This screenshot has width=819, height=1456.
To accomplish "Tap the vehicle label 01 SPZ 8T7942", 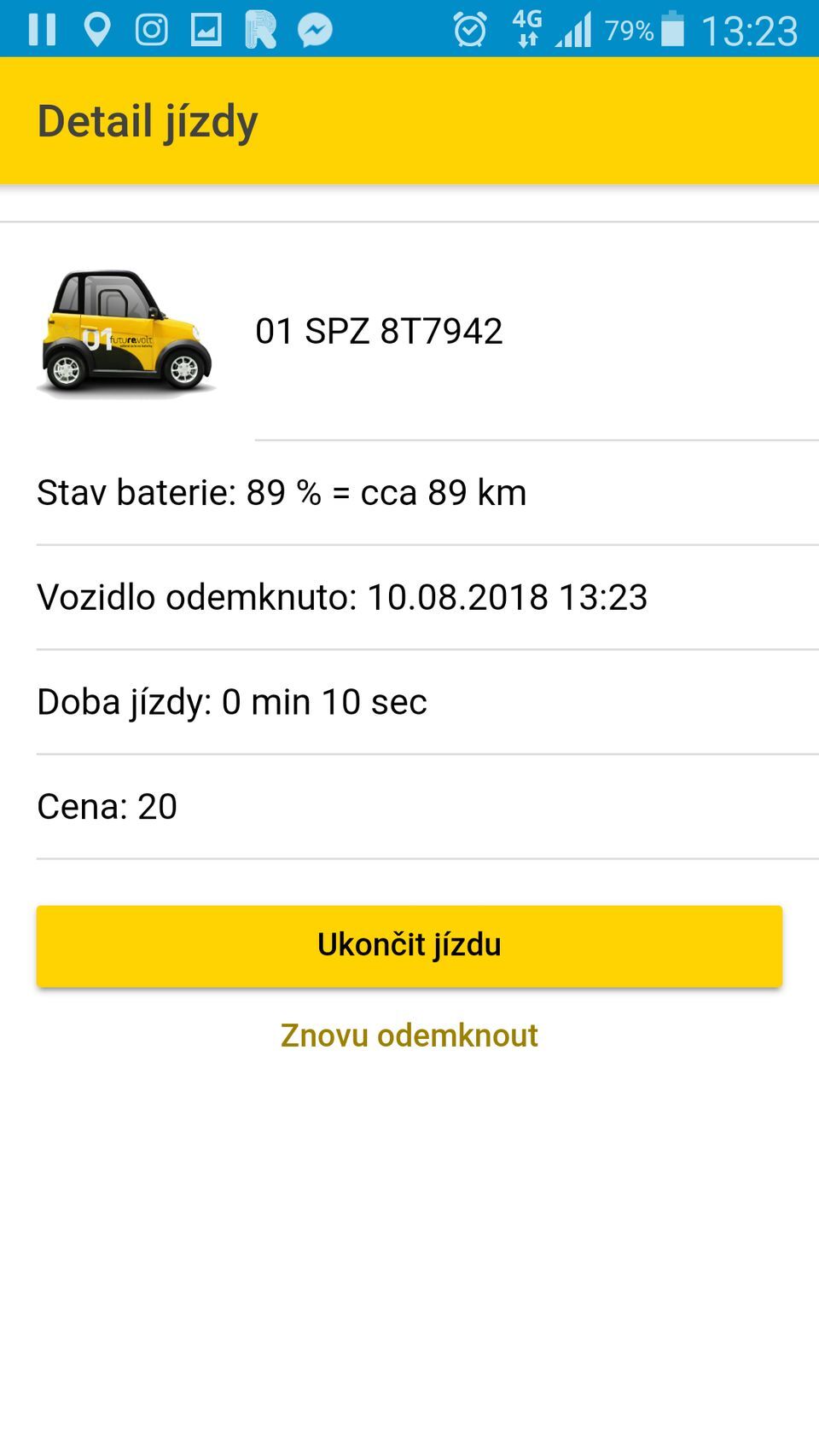I will tap(380, 331).
